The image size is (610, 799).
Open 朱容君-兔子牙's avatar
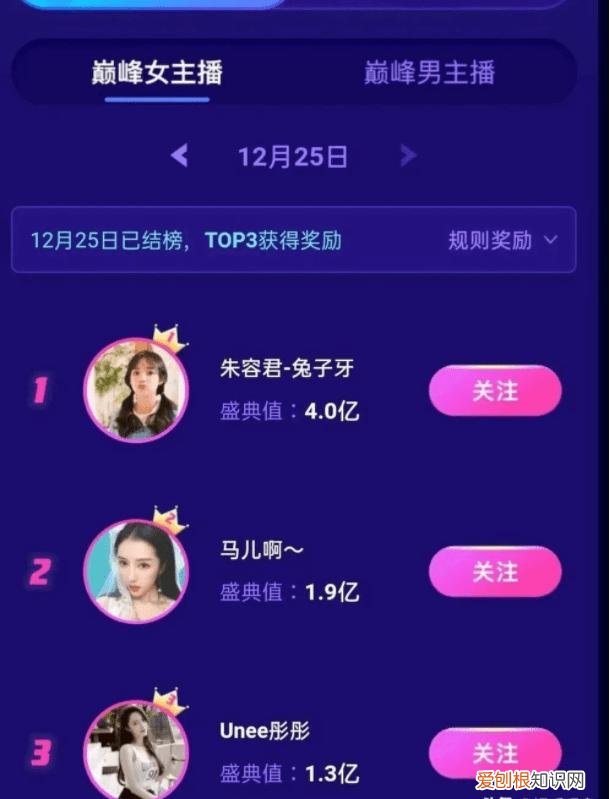pos(135,390)
